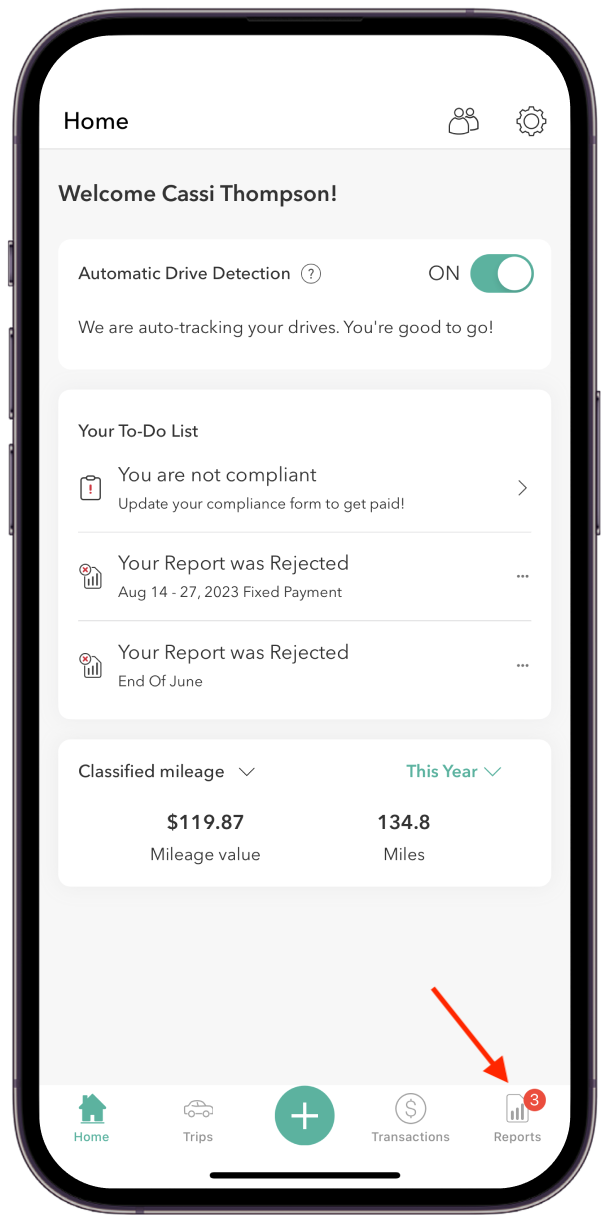Turn off Automatic Drive Detection
Viewport: 608px width, 1225px height.
(x=501, y=273)
